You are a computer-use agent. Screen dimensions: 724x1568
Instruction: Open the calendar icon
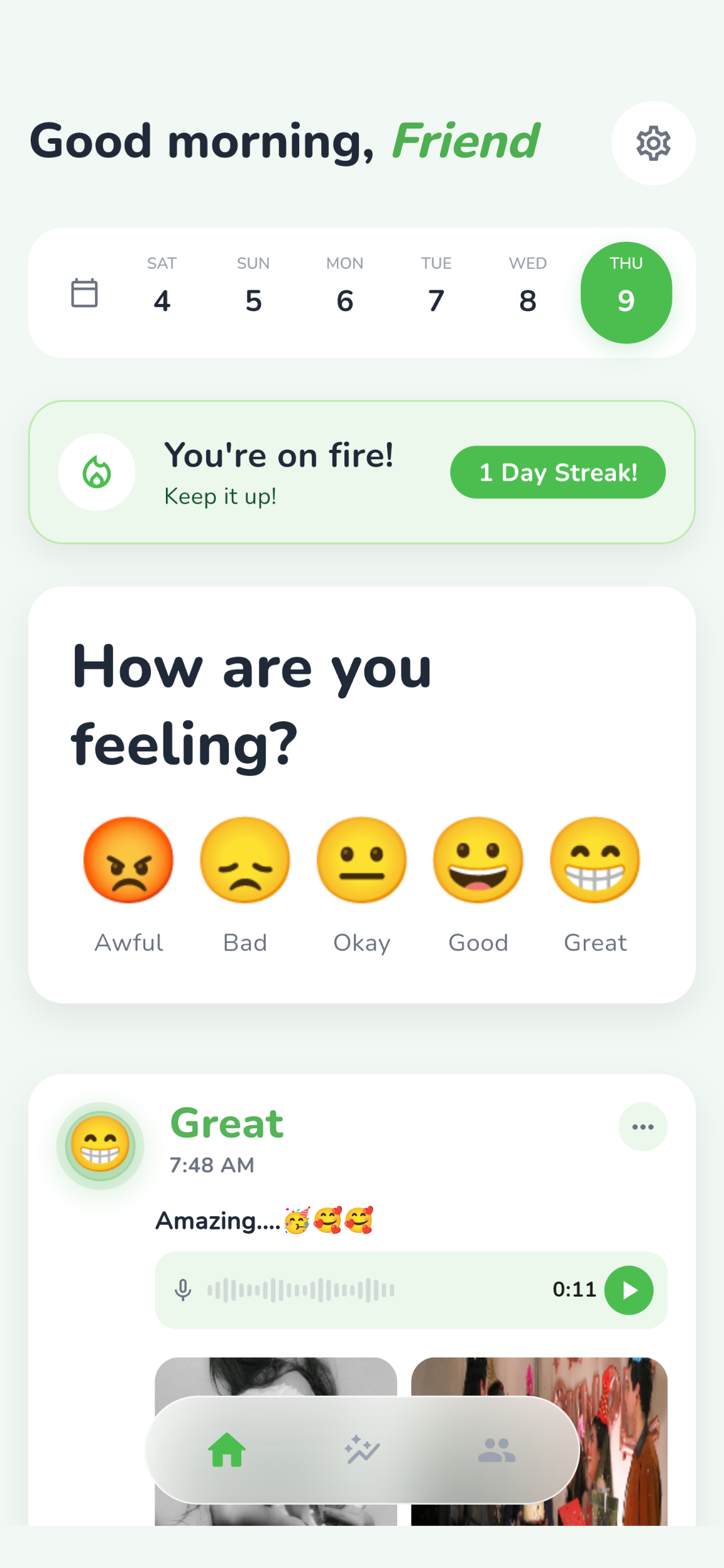(84, 293)
